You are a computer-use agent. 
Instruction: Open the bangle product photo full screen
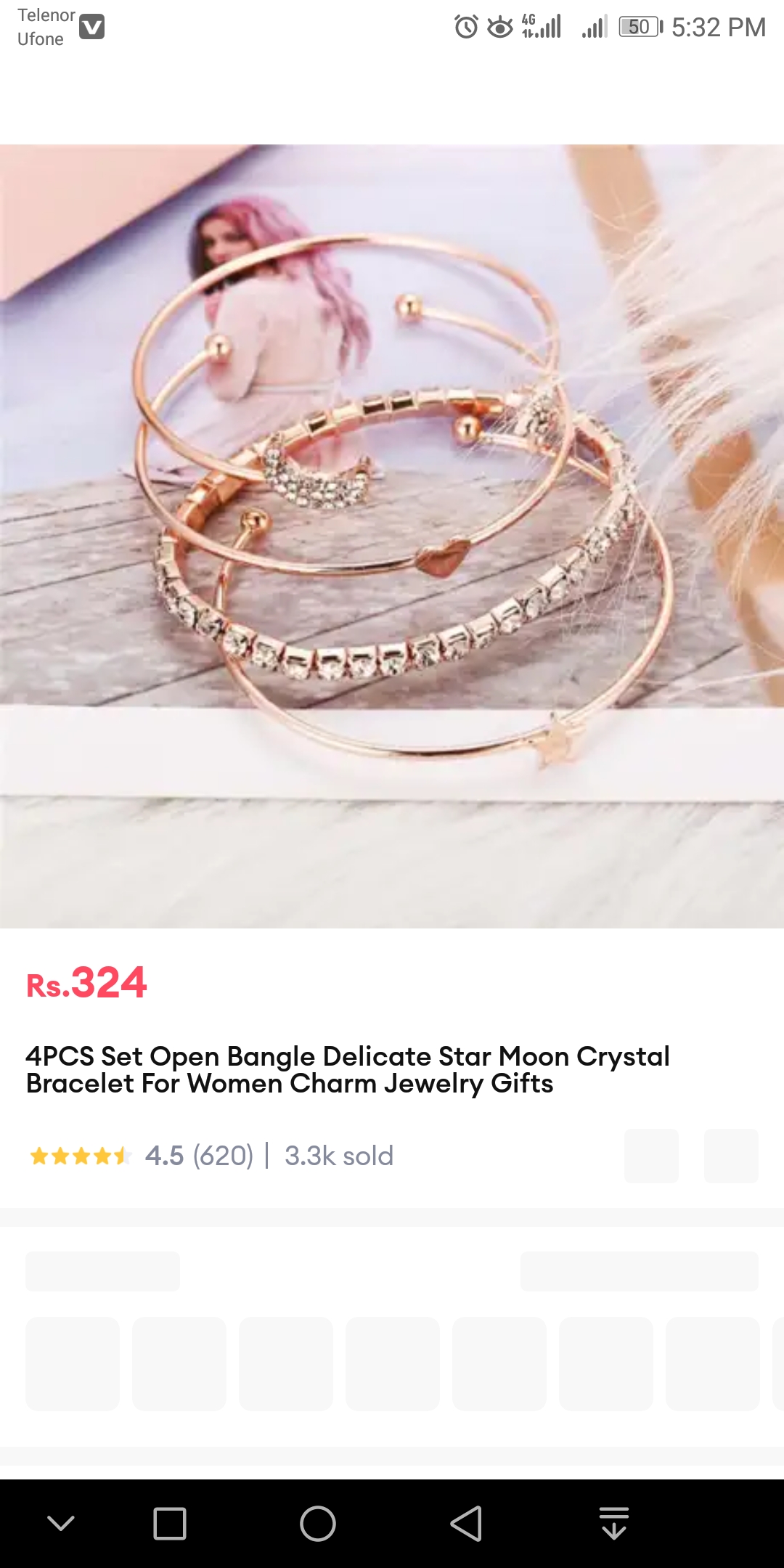tap(392, 536)
